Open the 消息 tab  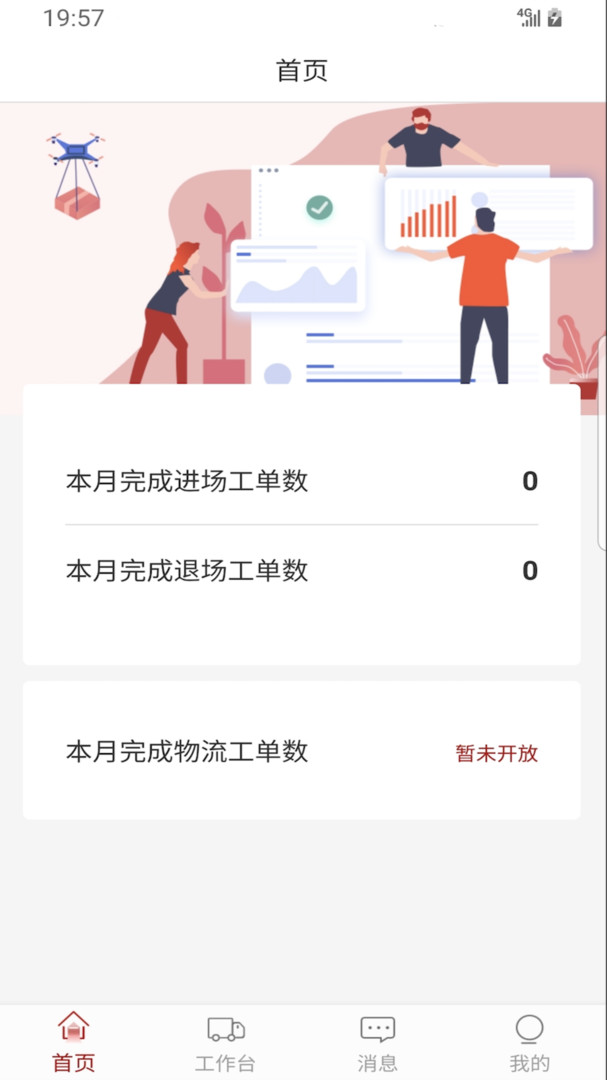378,1044
